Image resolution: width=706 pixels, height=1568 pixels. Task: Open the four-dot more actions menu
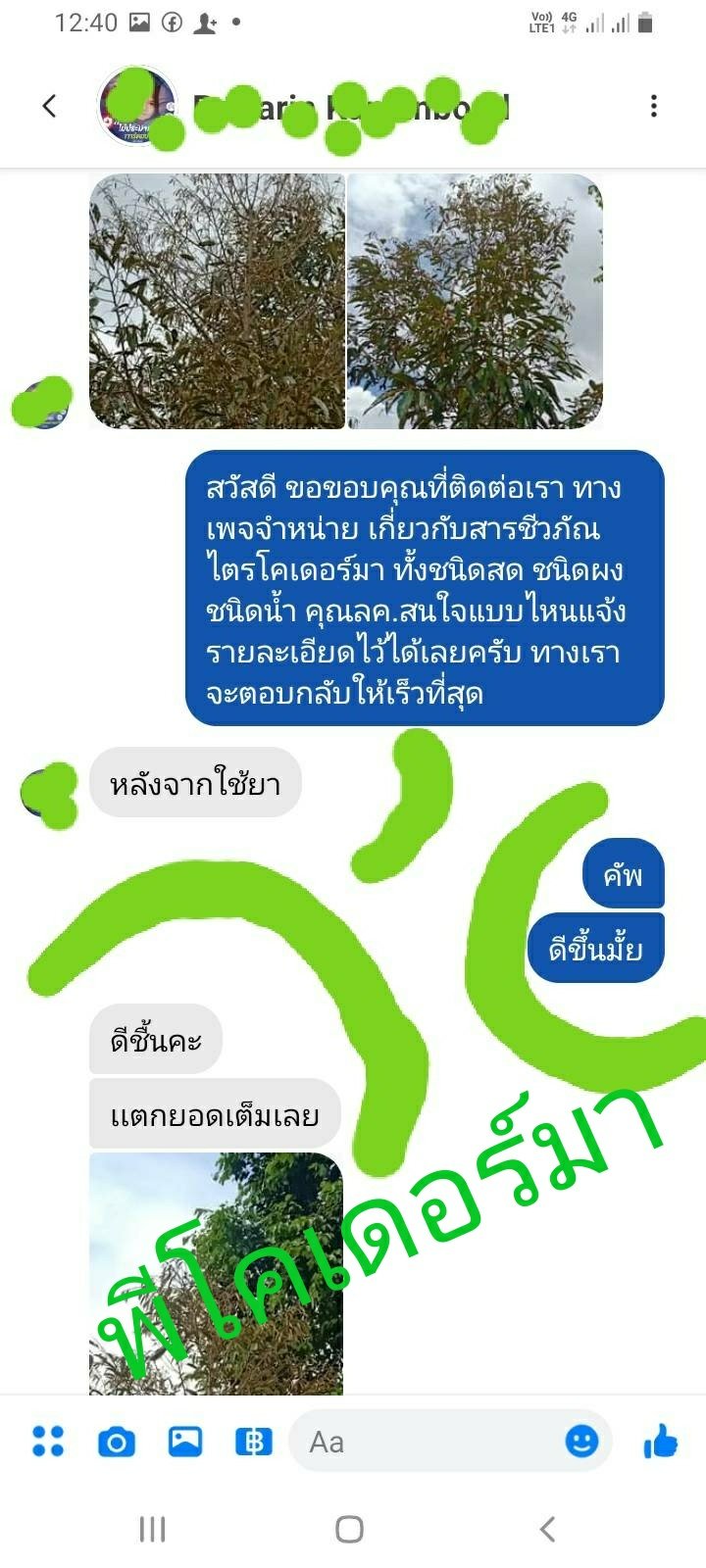pyautogui.click(x=48, y=1441)
